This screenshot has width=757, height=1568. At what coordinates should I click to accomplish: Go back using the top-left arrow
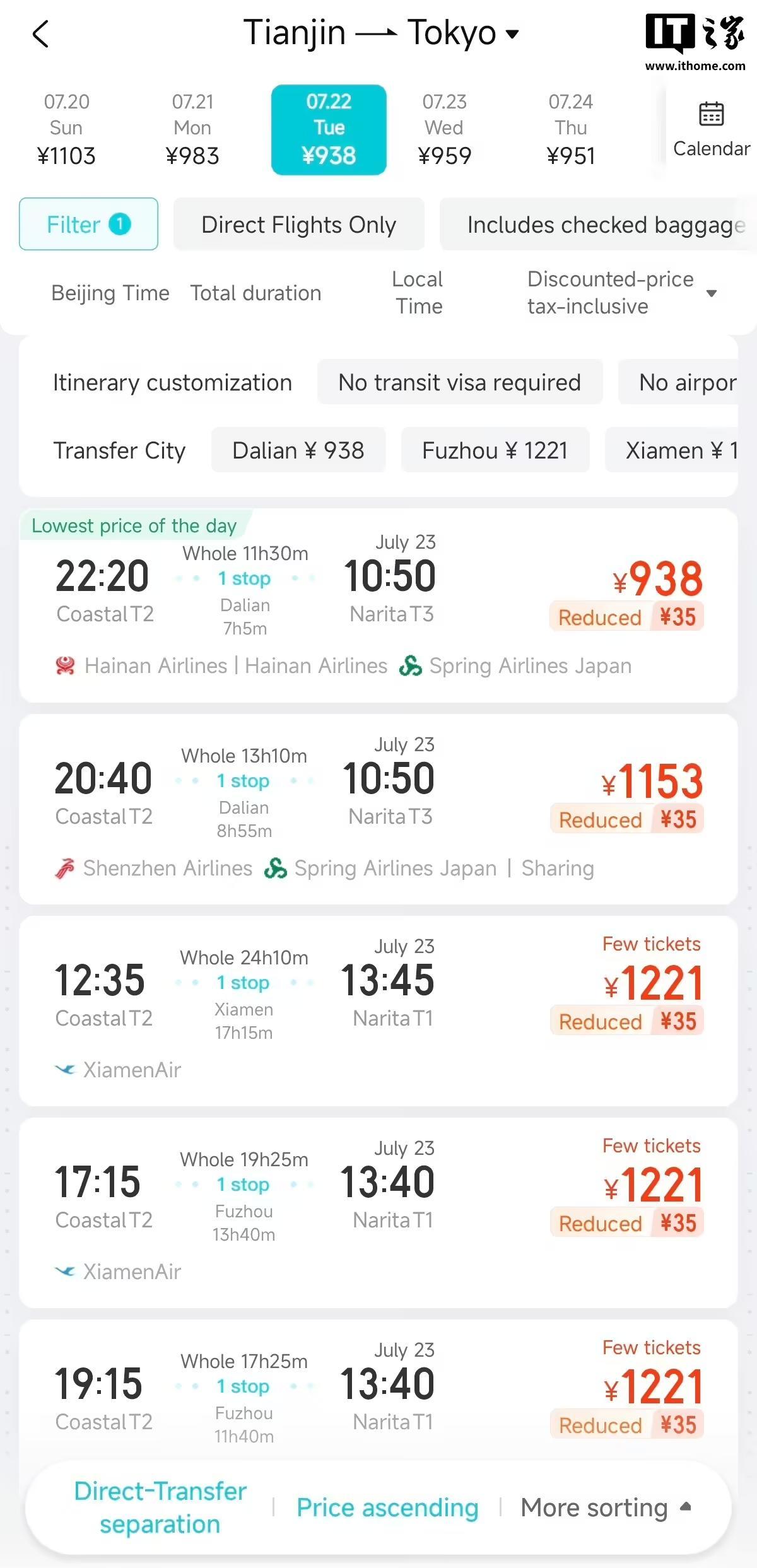click(x=40, y=34)
